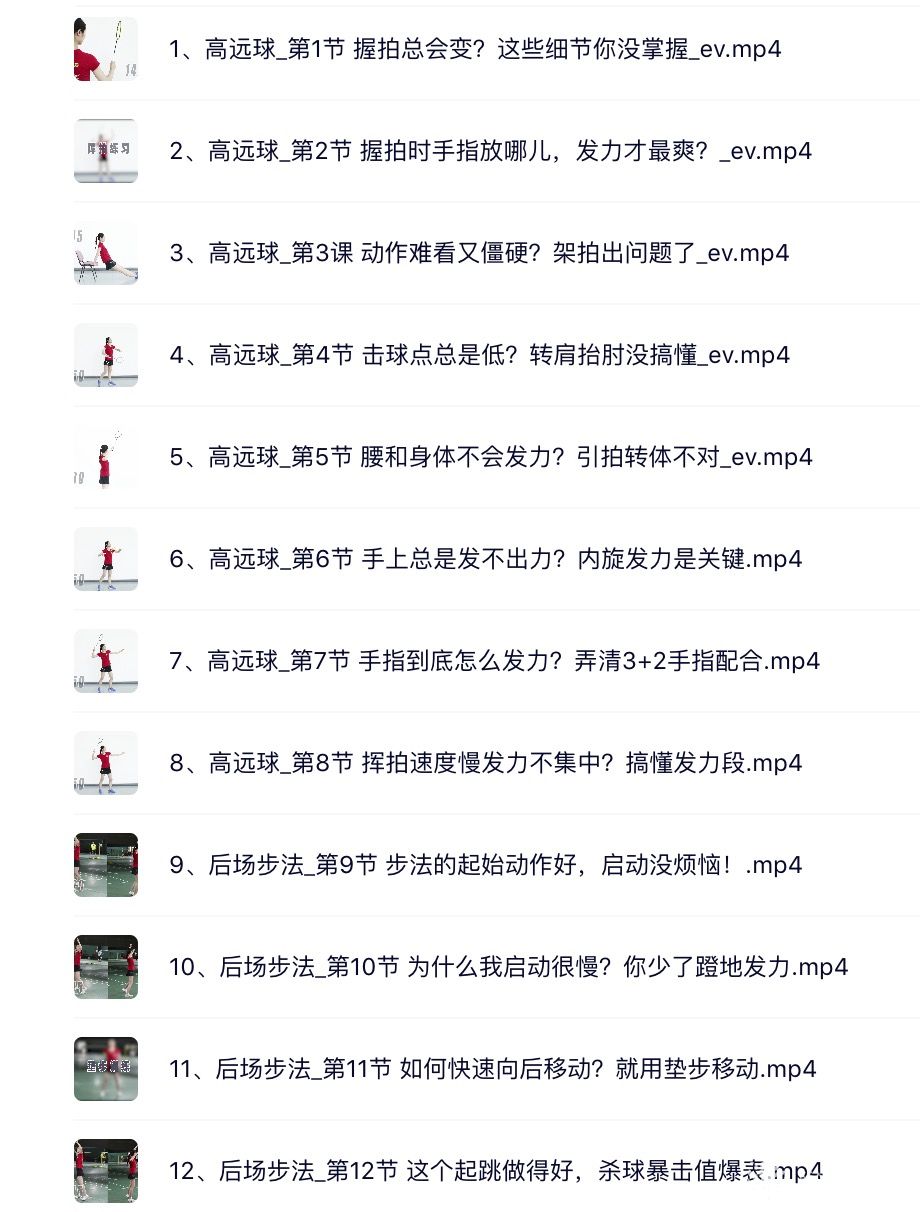Screen dimensions: 920x1212
Task: Open lesson 6 内旋发力是关键 video
Action: pos(485,559)
